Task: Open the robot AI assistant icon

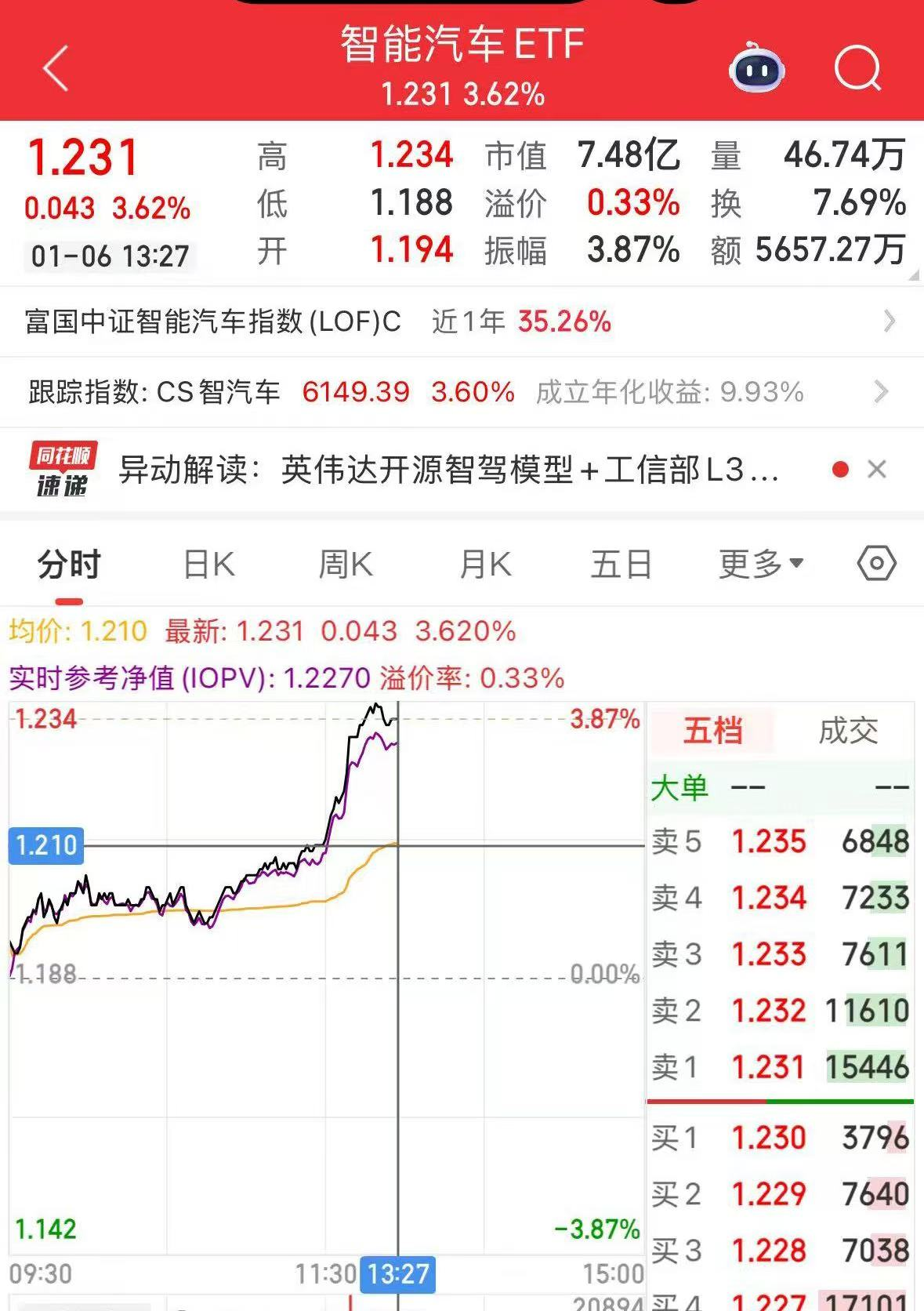Action: pos(756,69)
